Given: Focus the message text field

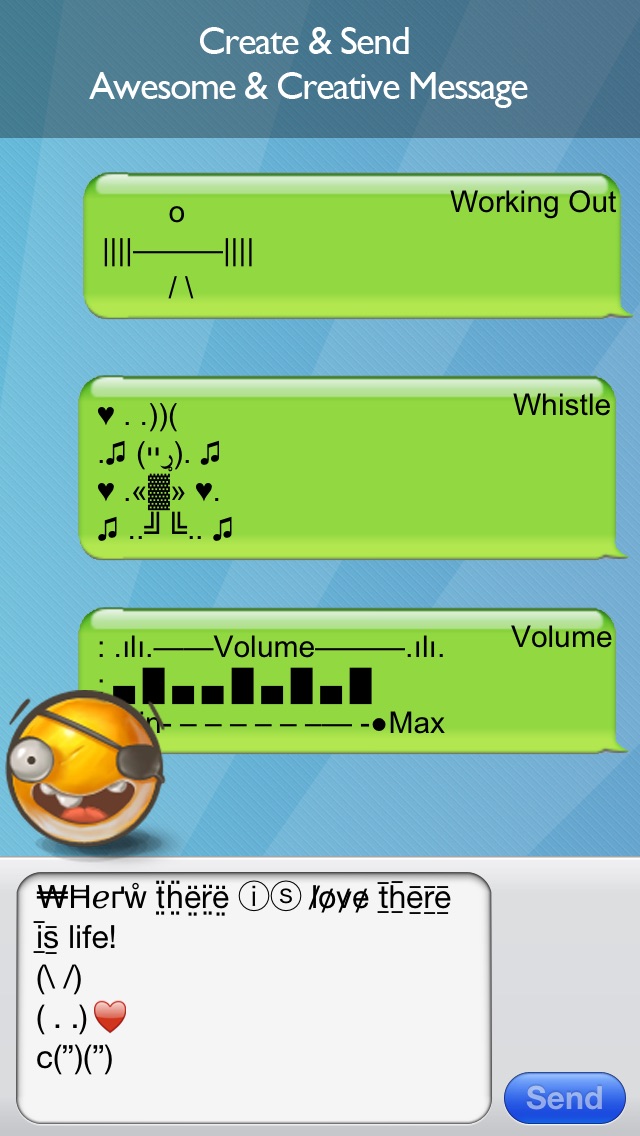Looking at the screenshot, I should click(x=254, y=998).
